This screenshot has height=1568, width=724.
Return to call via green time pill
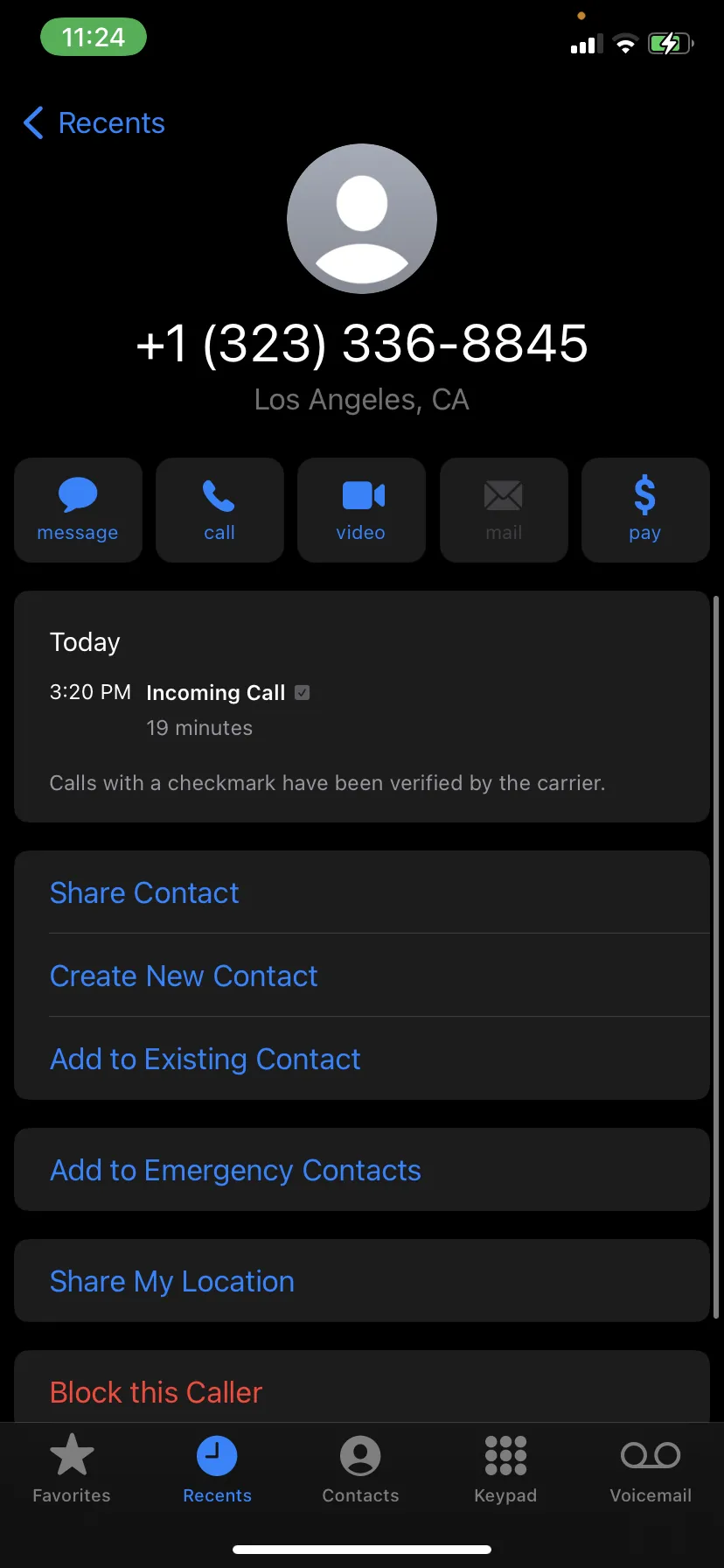tap(94, 38)
